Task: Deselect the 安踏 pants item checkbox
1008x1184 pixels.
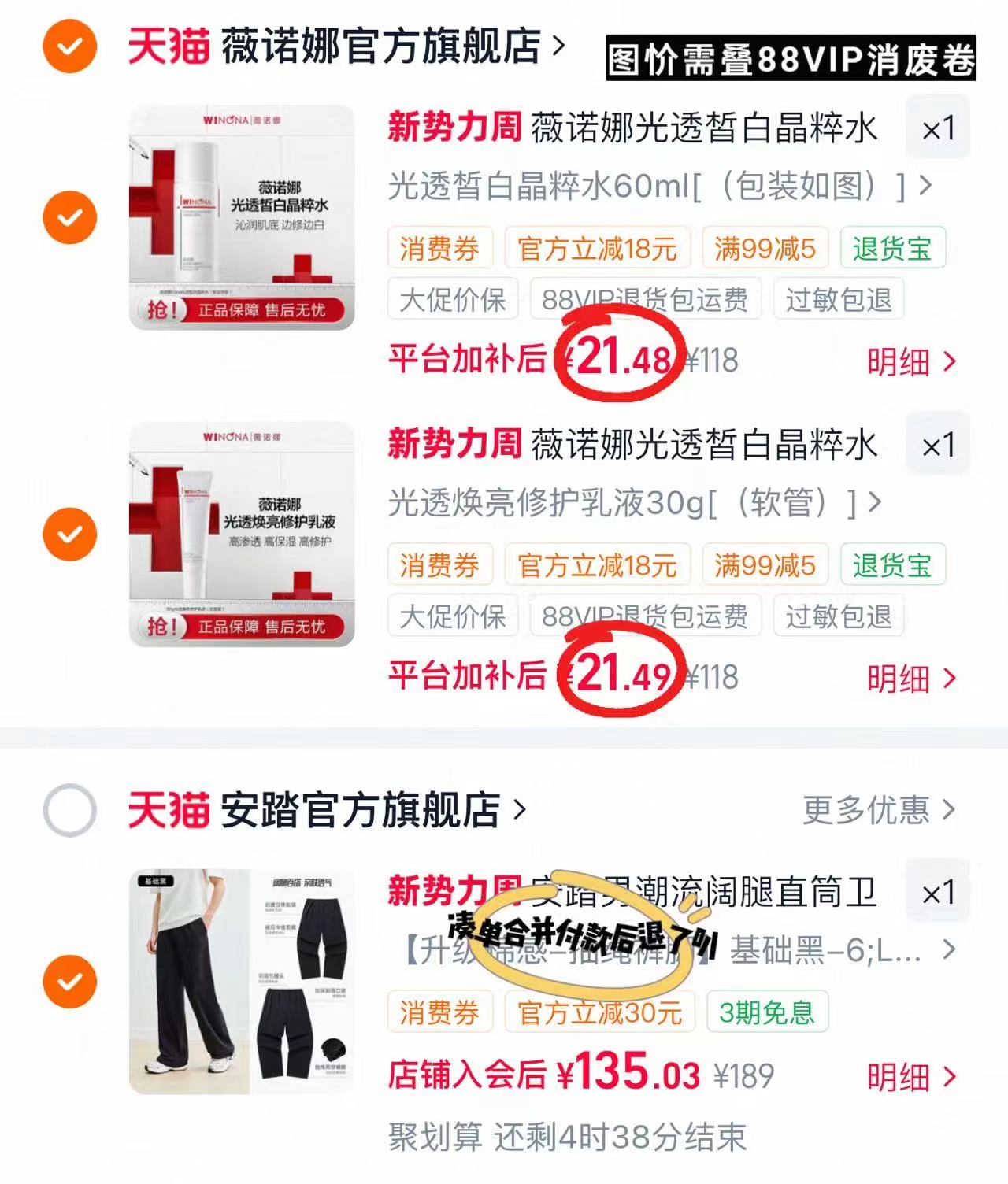Action: tap(69, 982)
